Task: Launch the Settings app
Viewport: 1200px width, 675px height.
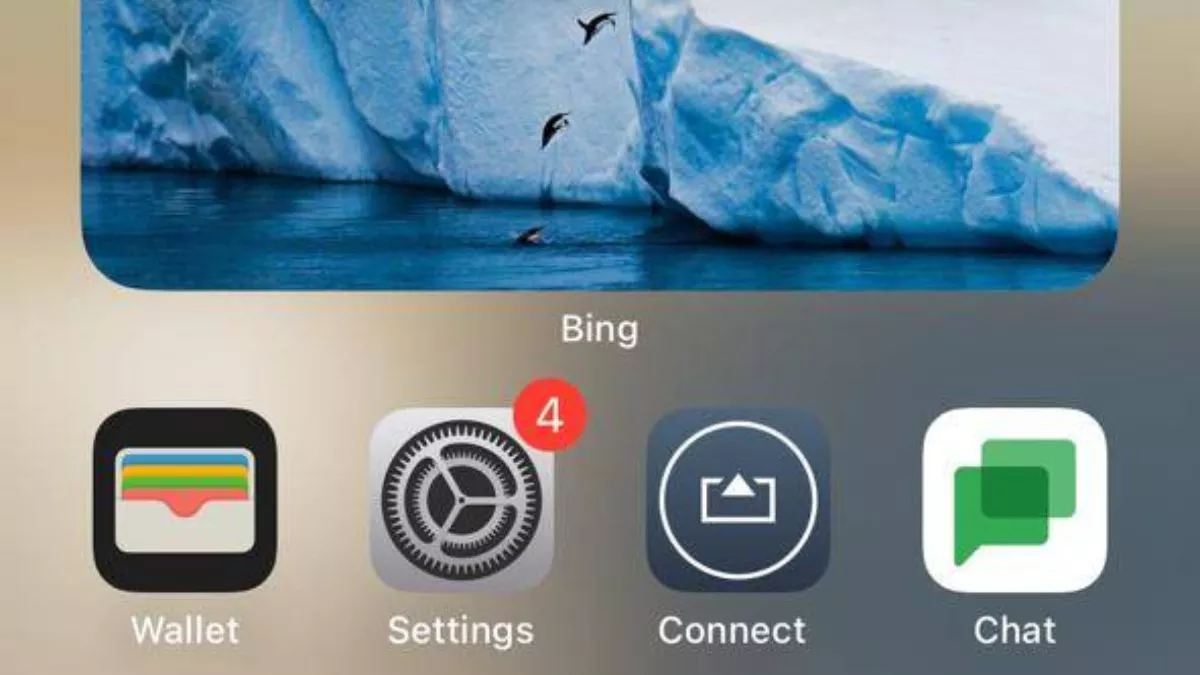Action: click(461, 499)
